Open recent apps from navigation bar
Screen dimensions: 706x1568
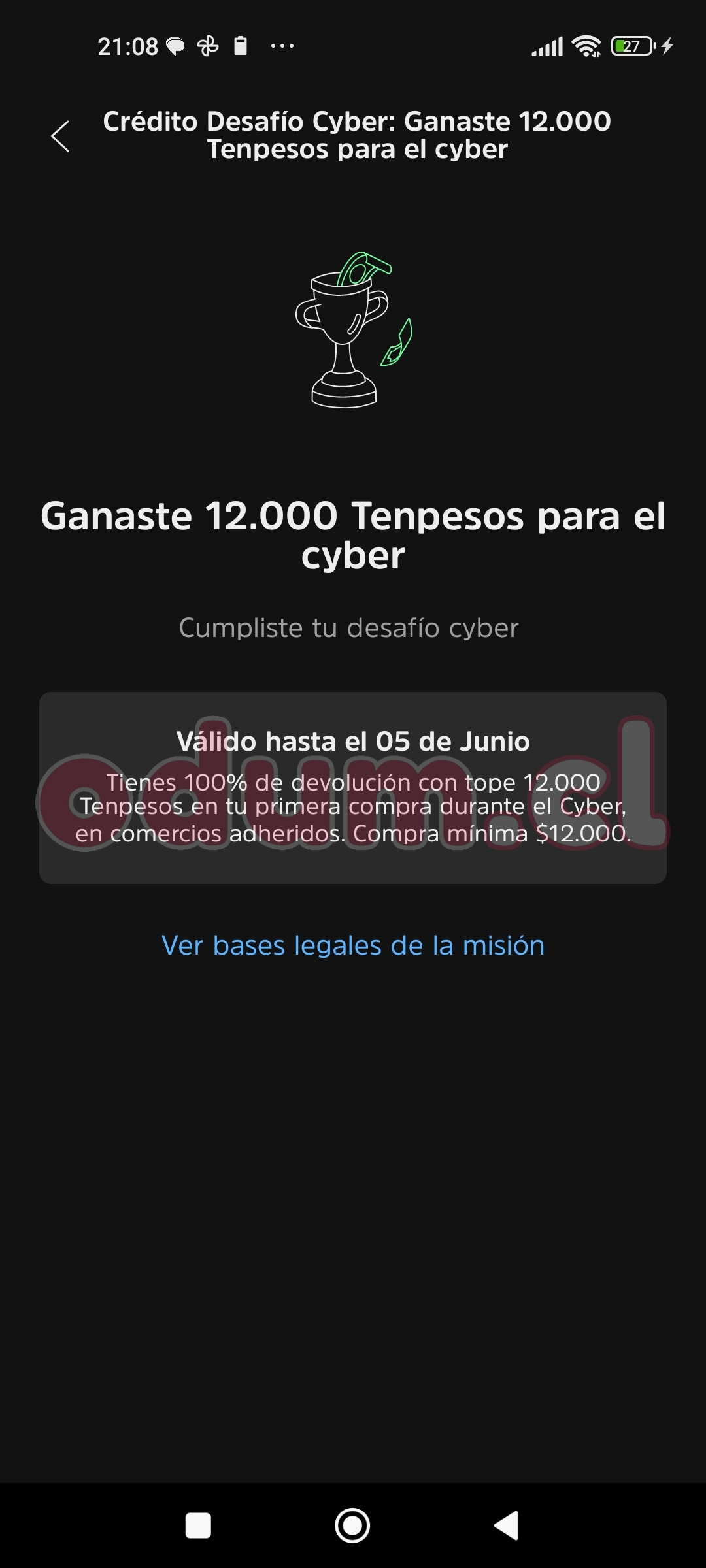(198, 1526)
